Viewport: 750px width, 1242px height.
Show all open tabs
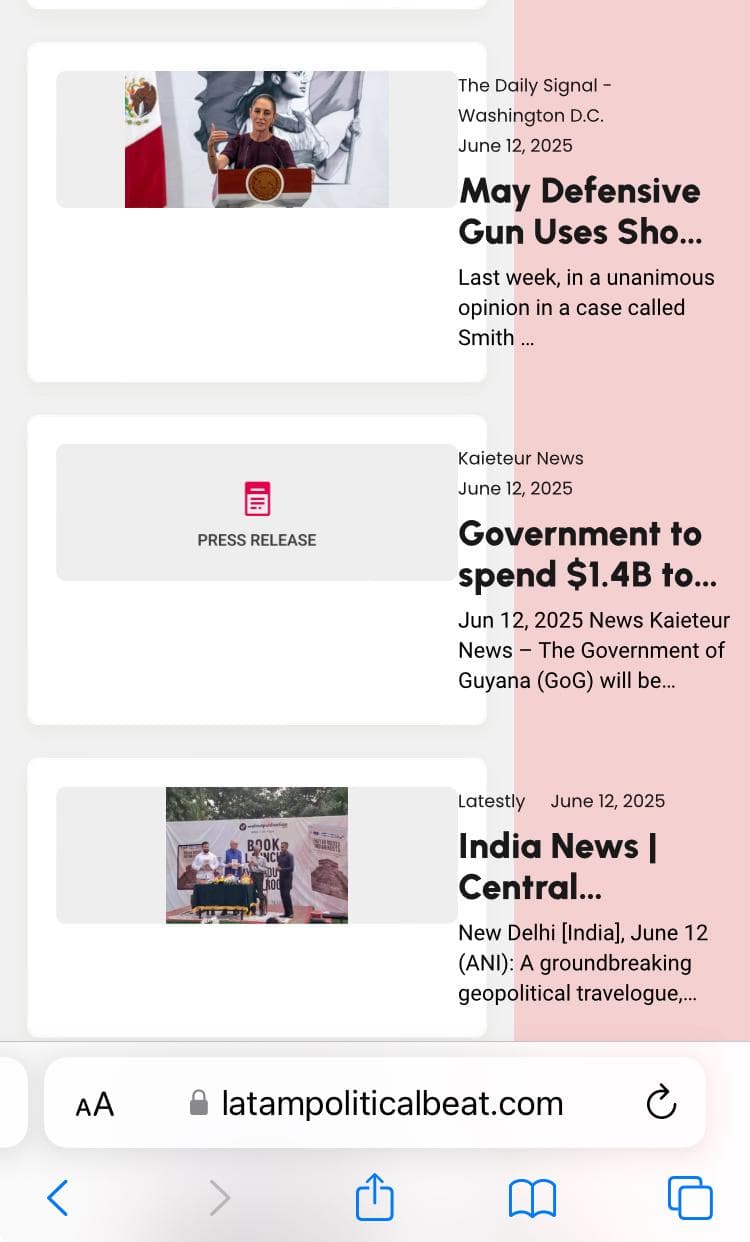pyautogui.click(x=690, y=1197)
